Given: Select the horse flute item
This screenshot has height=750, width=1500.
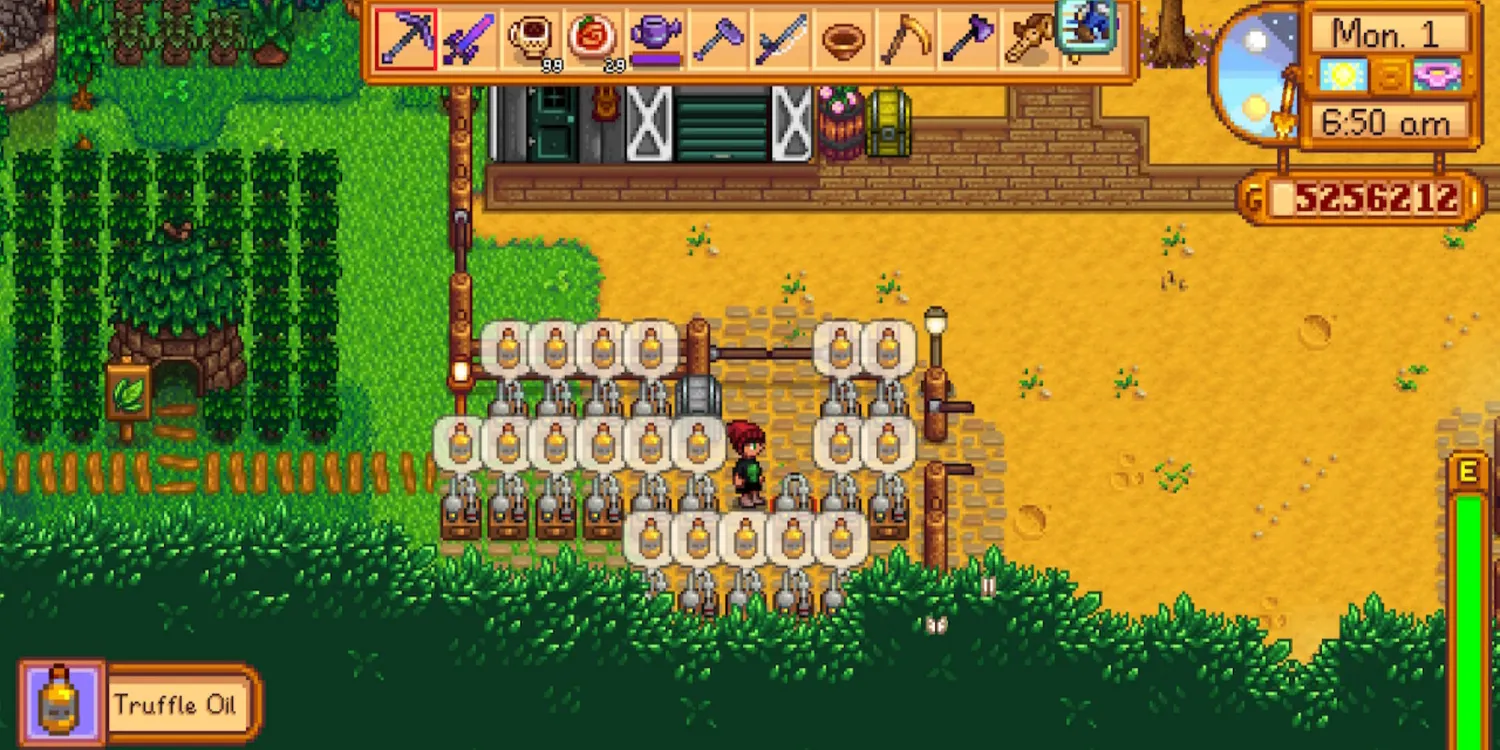Looking at the screenshot, I should pyautogui.click(x=1029, y=40).
